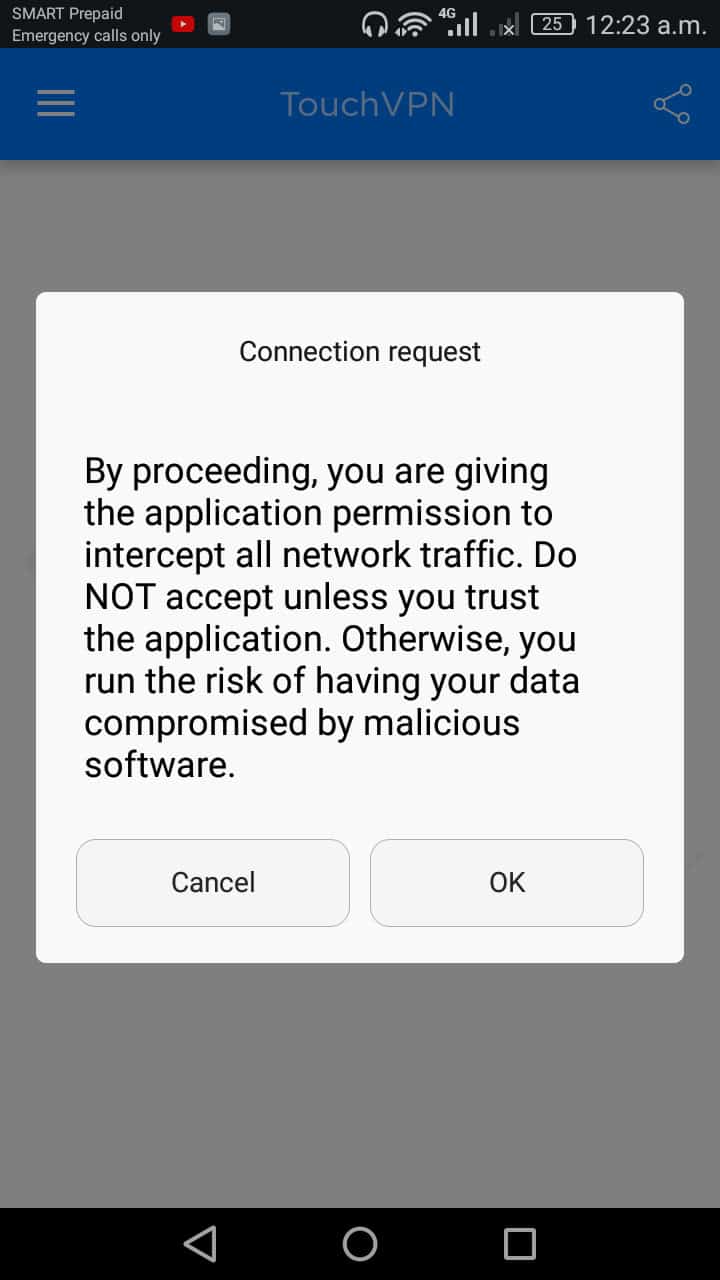Tap the YouTube notification icon
The image size is (720, 1280).
coord(182,23)
